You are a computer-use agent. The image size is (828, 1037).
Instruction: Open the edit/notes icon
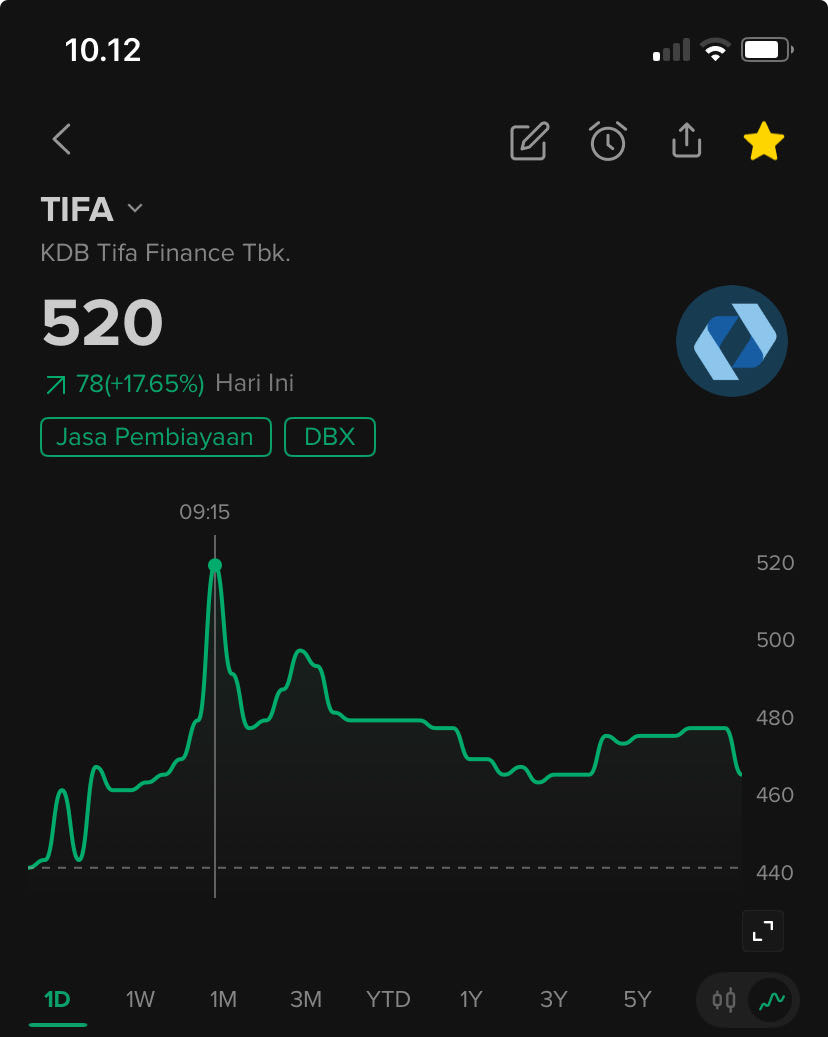529,141
